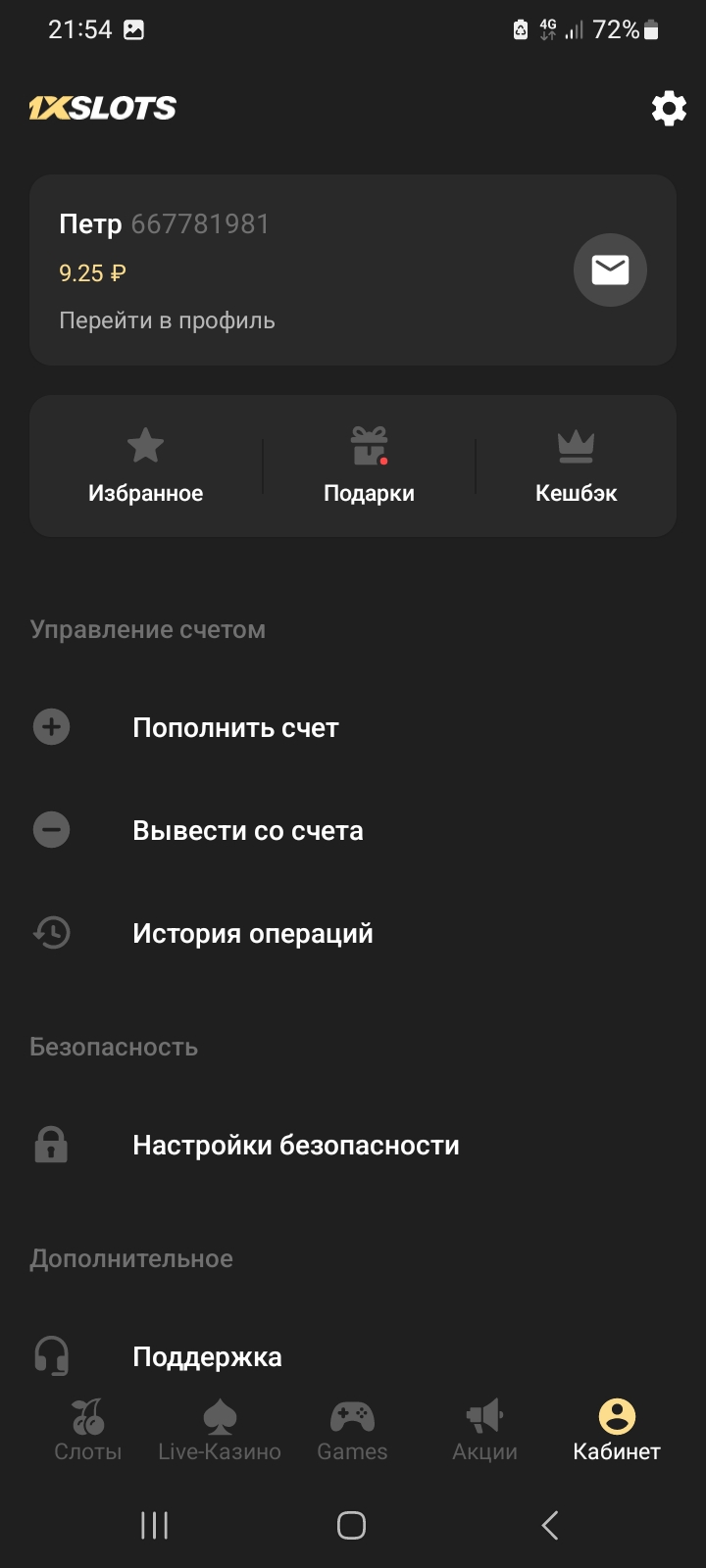The image size is (706, 1568).
Task: Open Подарки gifts section
Action: 369,466
